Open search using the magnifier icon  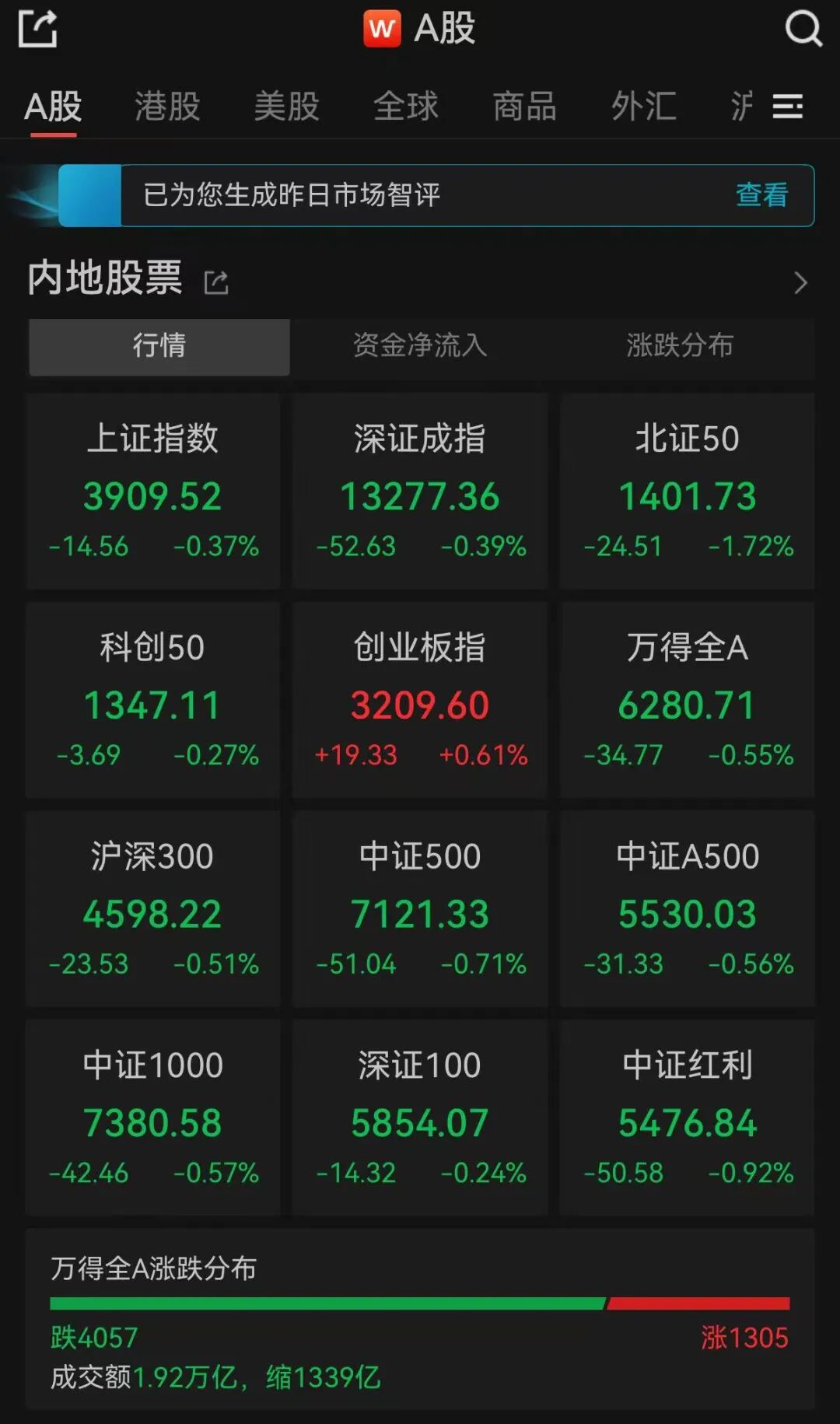(x=803, y=31)
